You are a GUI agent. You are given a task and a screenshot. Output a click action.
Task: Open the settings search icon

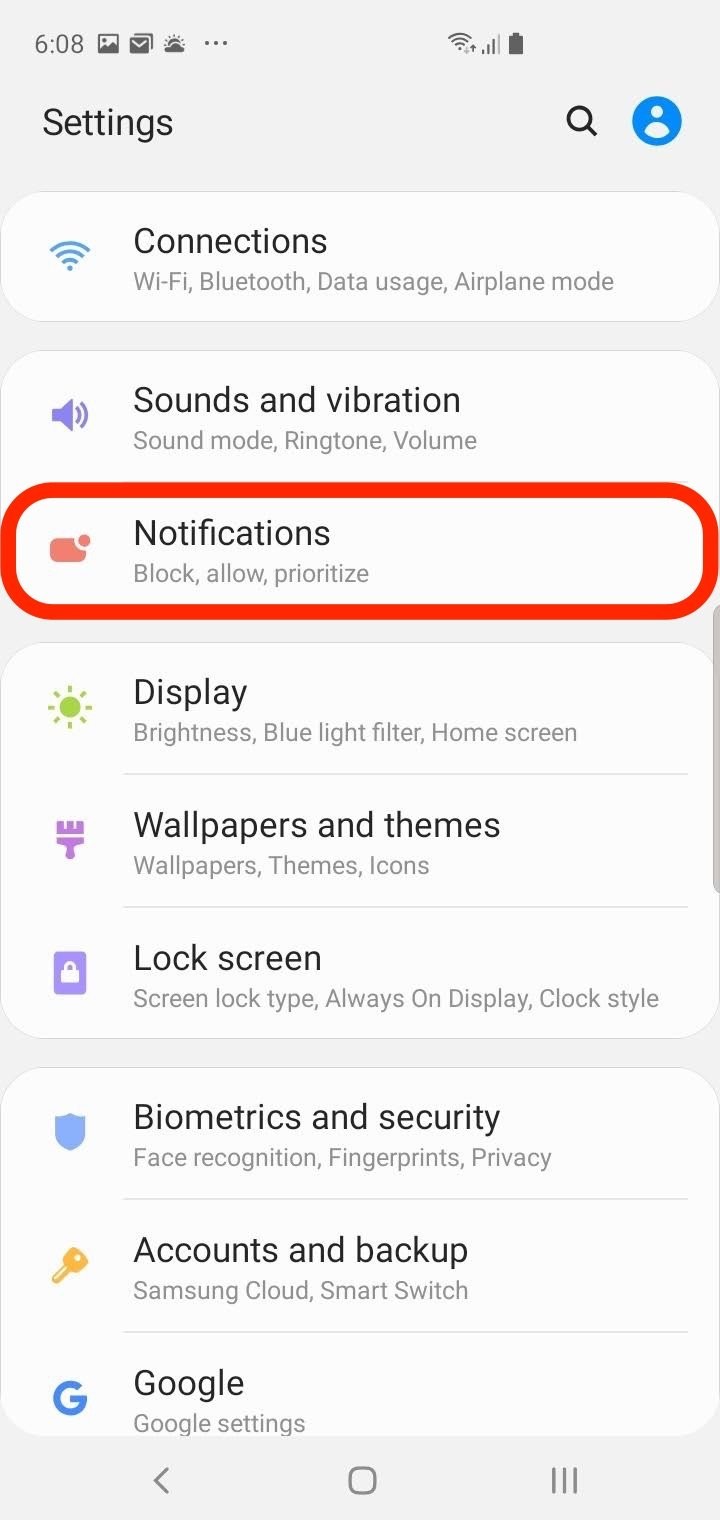[x=581, y=122]
